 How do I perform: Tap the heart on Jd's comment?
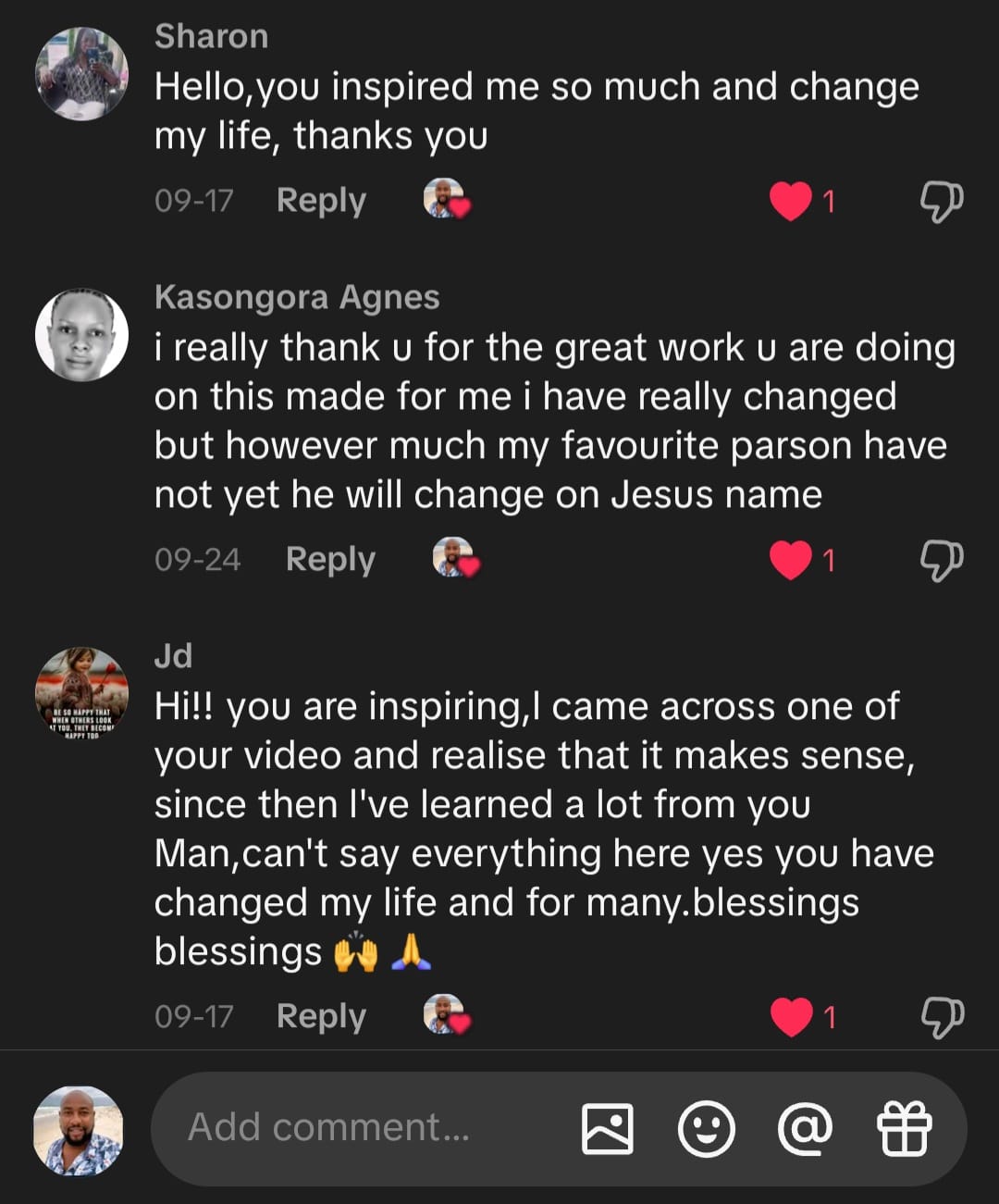pyautogui.click(x=791, y=1017)
